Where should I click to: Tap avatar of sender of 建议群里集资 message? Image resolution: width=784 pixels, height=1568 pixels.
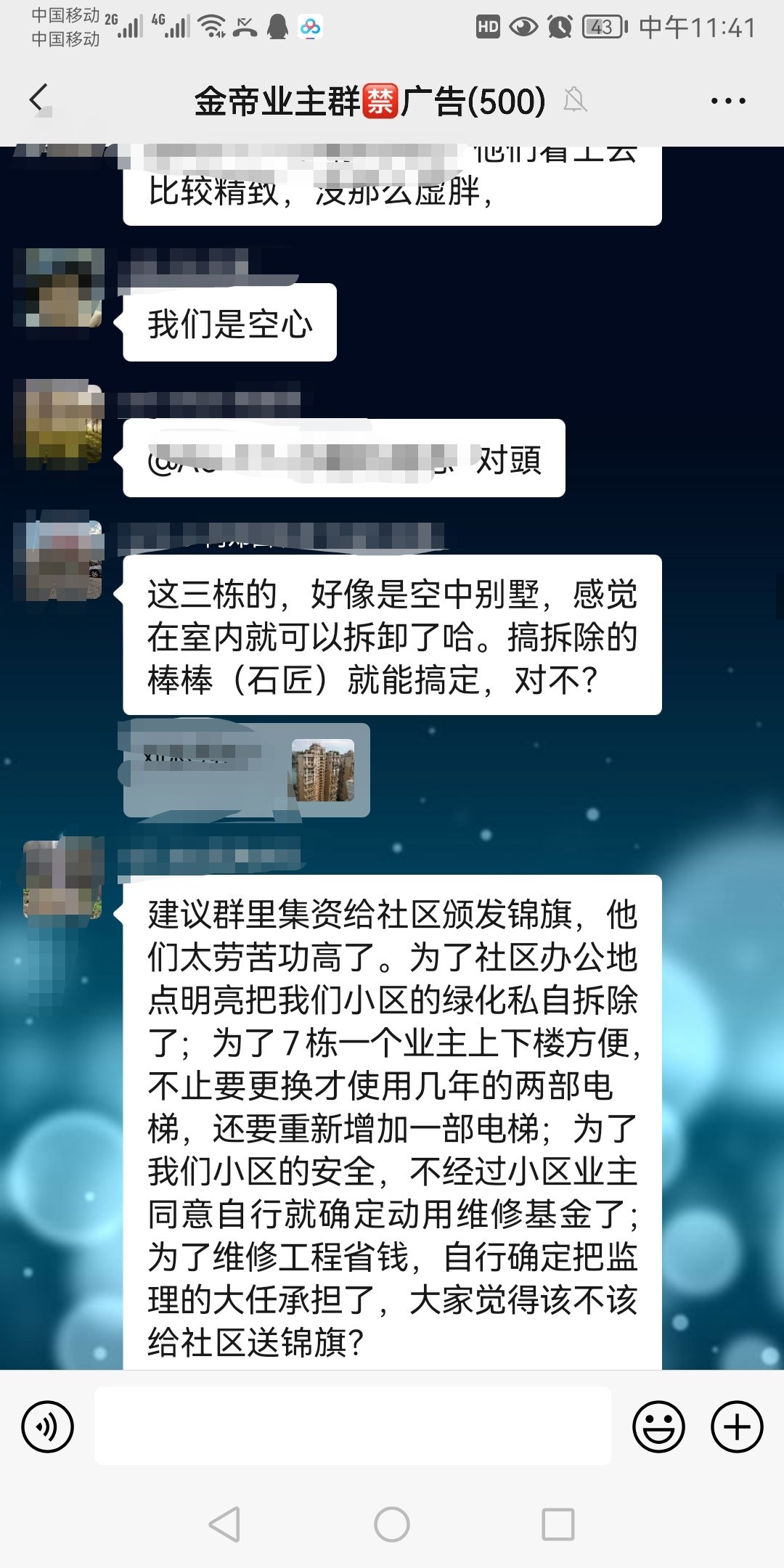(64, 879)
